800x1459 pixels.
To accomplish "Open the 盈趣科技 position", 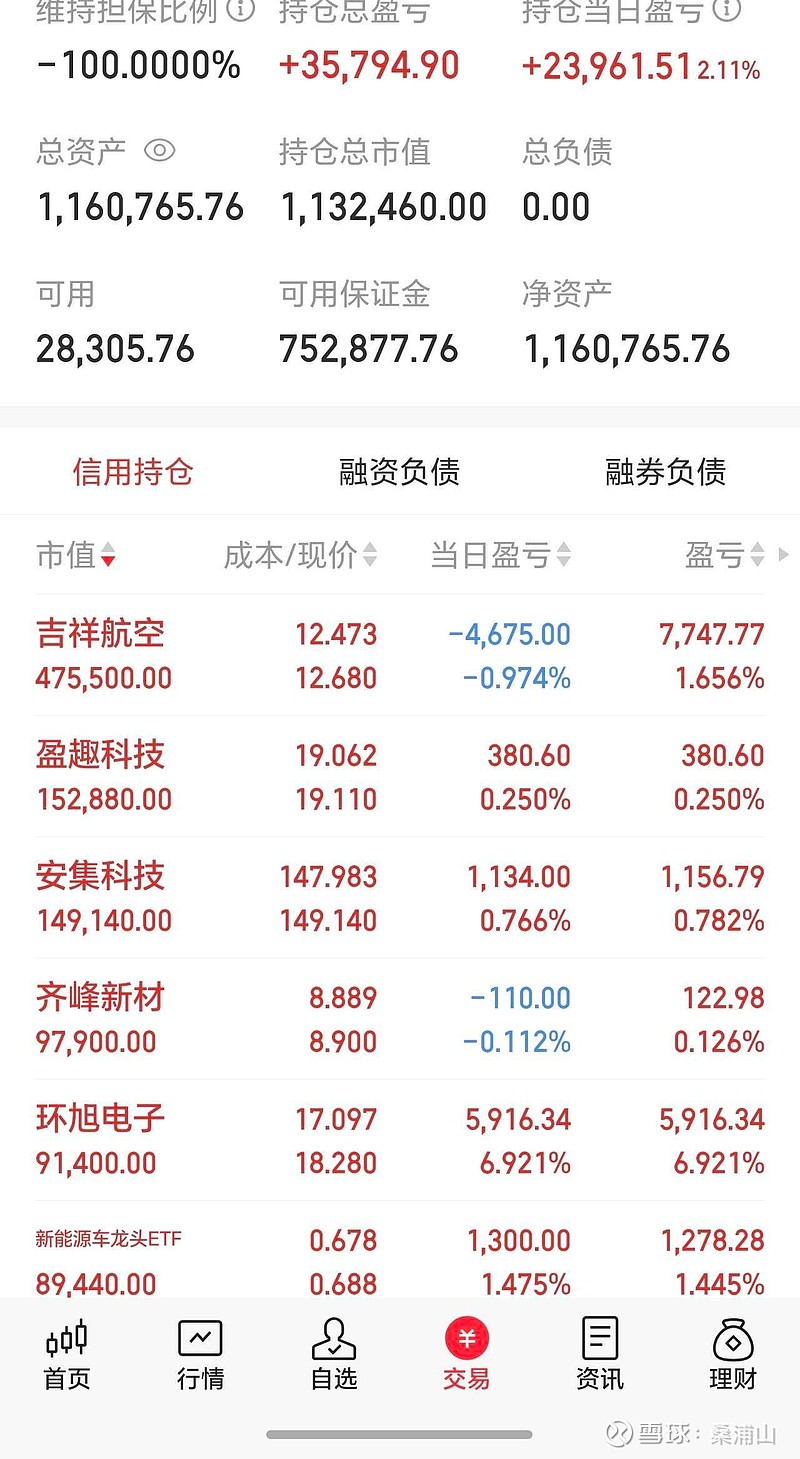I will 400,777.
